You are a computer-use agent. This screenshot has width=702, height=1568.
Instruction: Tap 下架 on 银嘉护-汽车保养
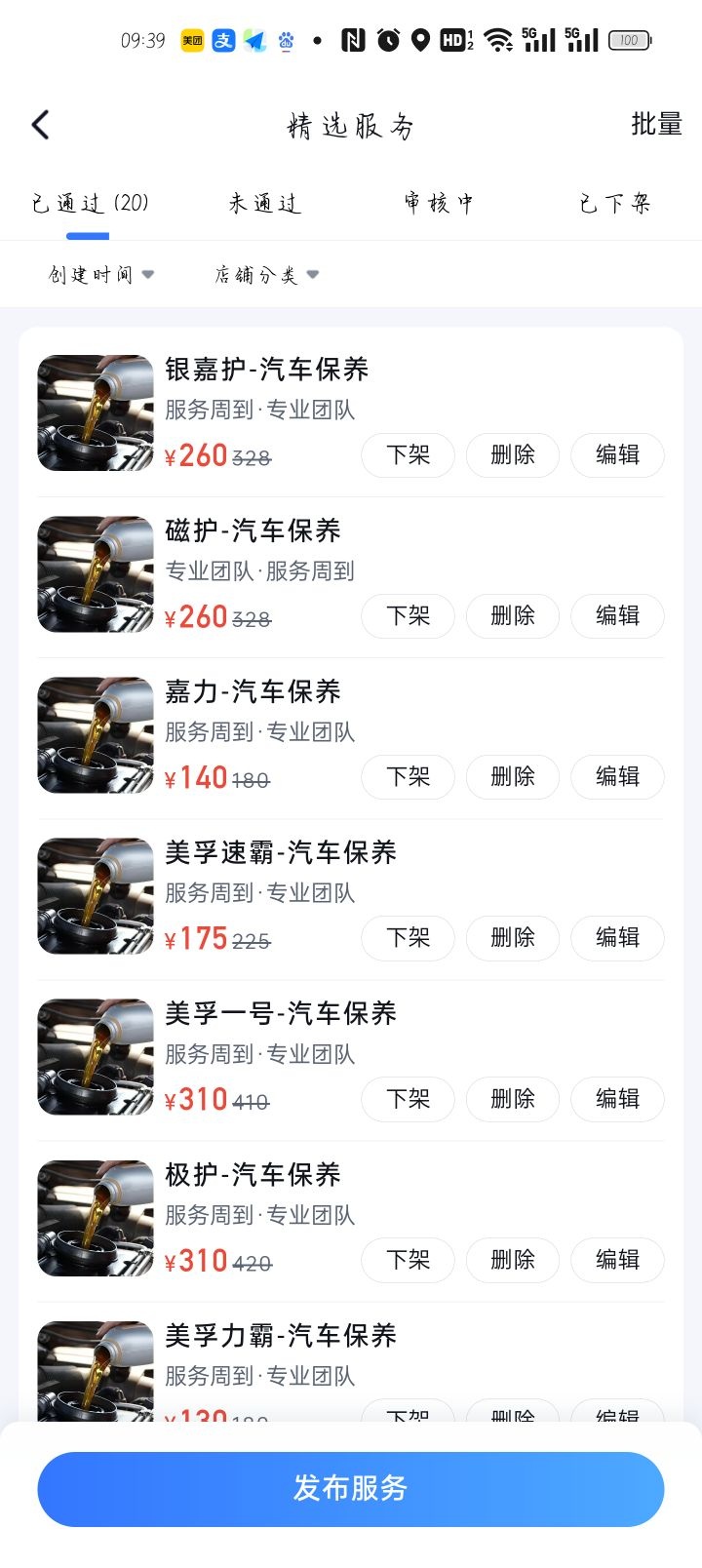408,455
